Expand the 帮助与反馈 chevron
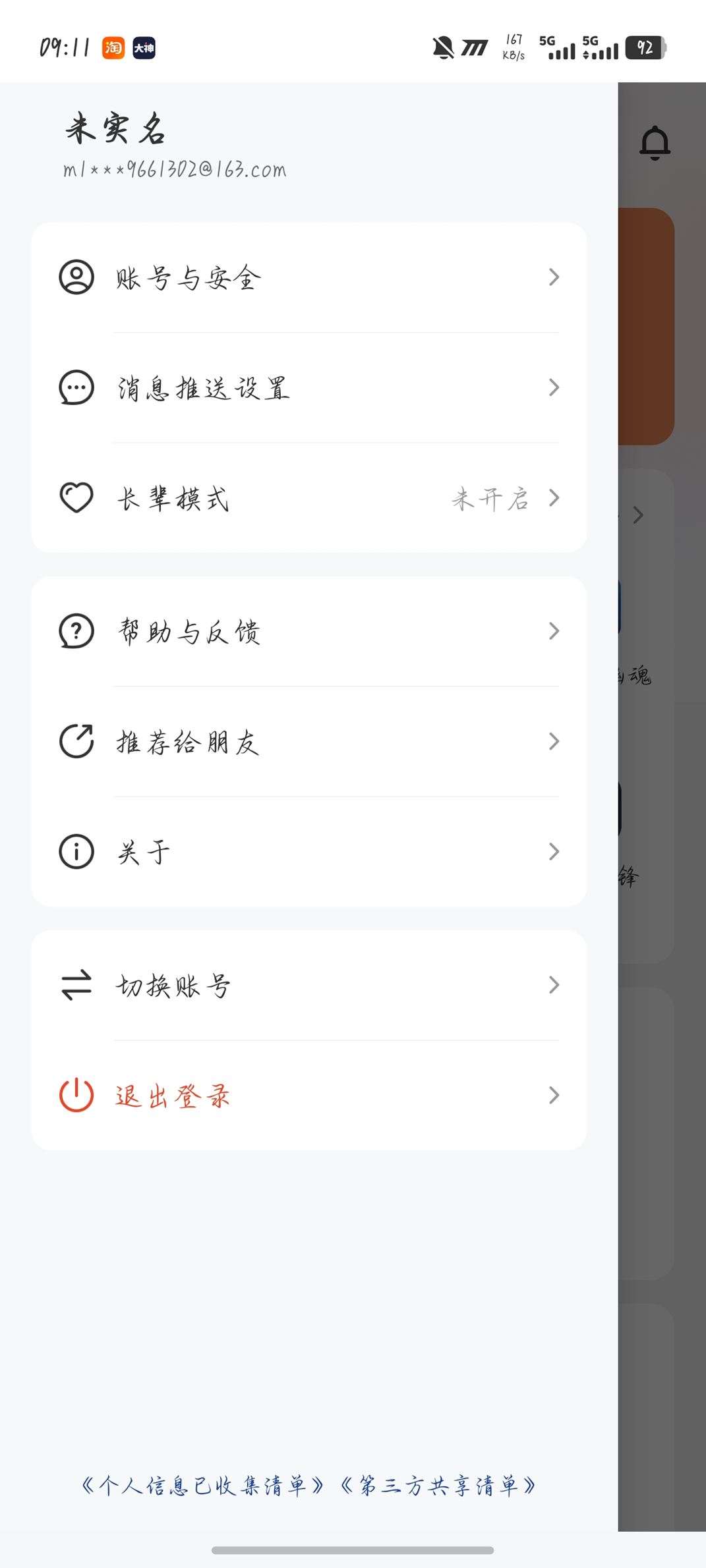Screen dimensions: 706x1568 [554, 632]
